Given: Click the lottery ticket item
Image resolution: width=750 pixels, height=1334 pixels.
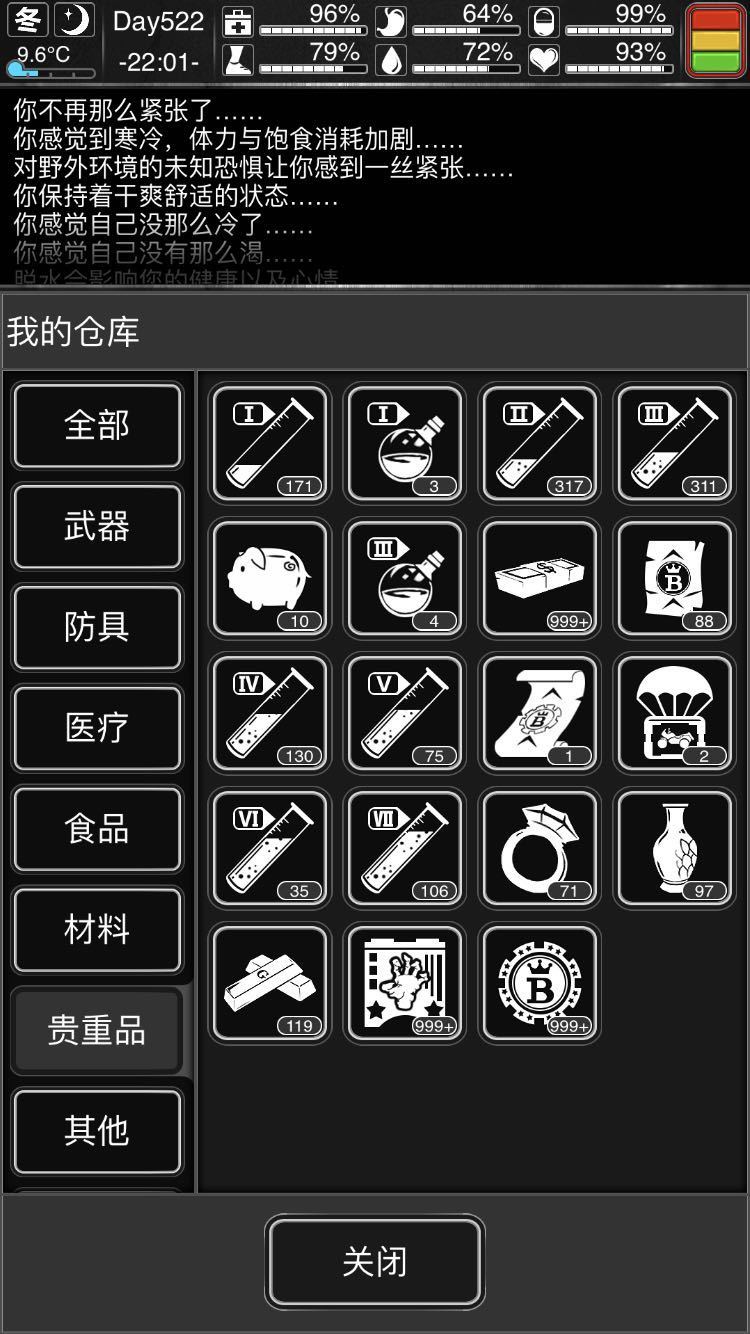Looking at the screenshot, I should coord(404,983).
